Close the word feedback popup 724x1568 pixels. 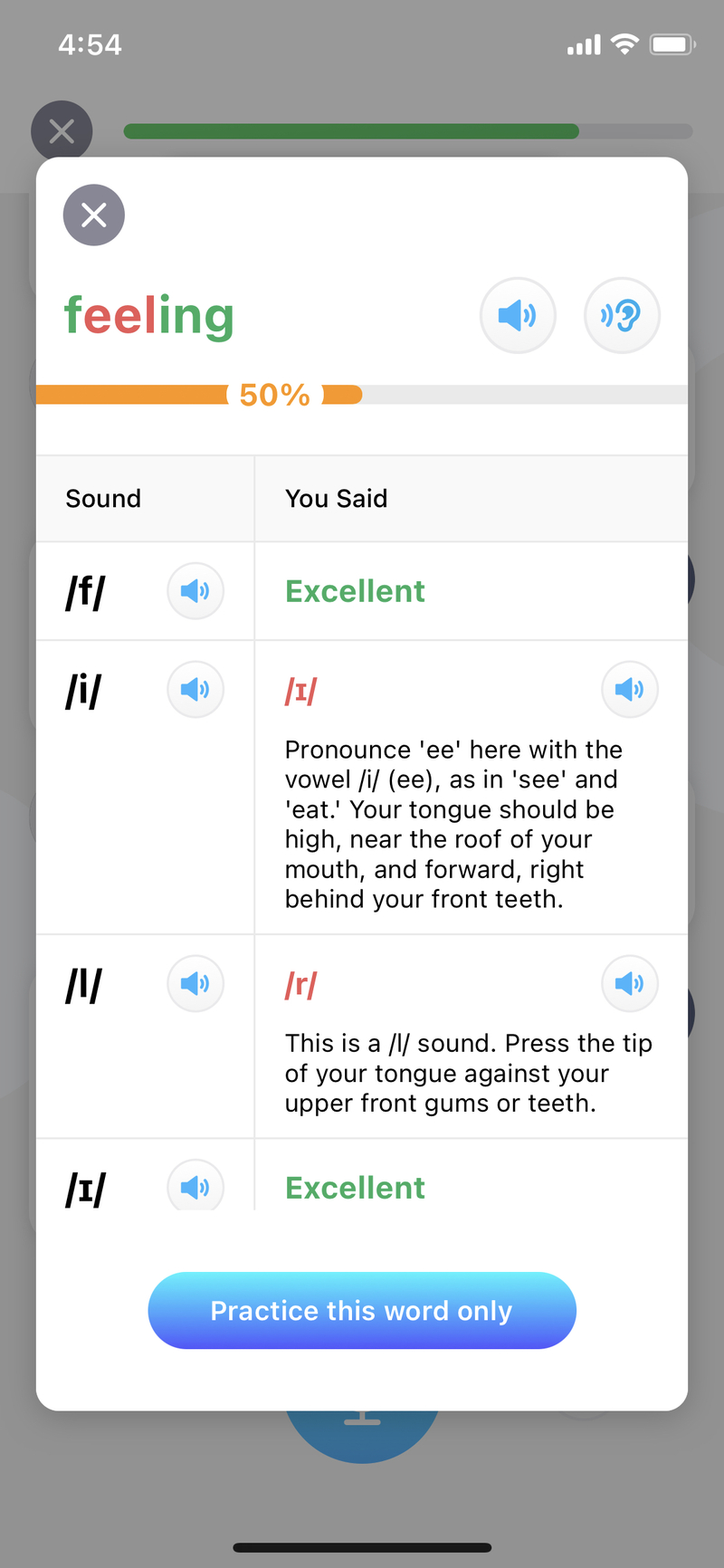point(93,215)
